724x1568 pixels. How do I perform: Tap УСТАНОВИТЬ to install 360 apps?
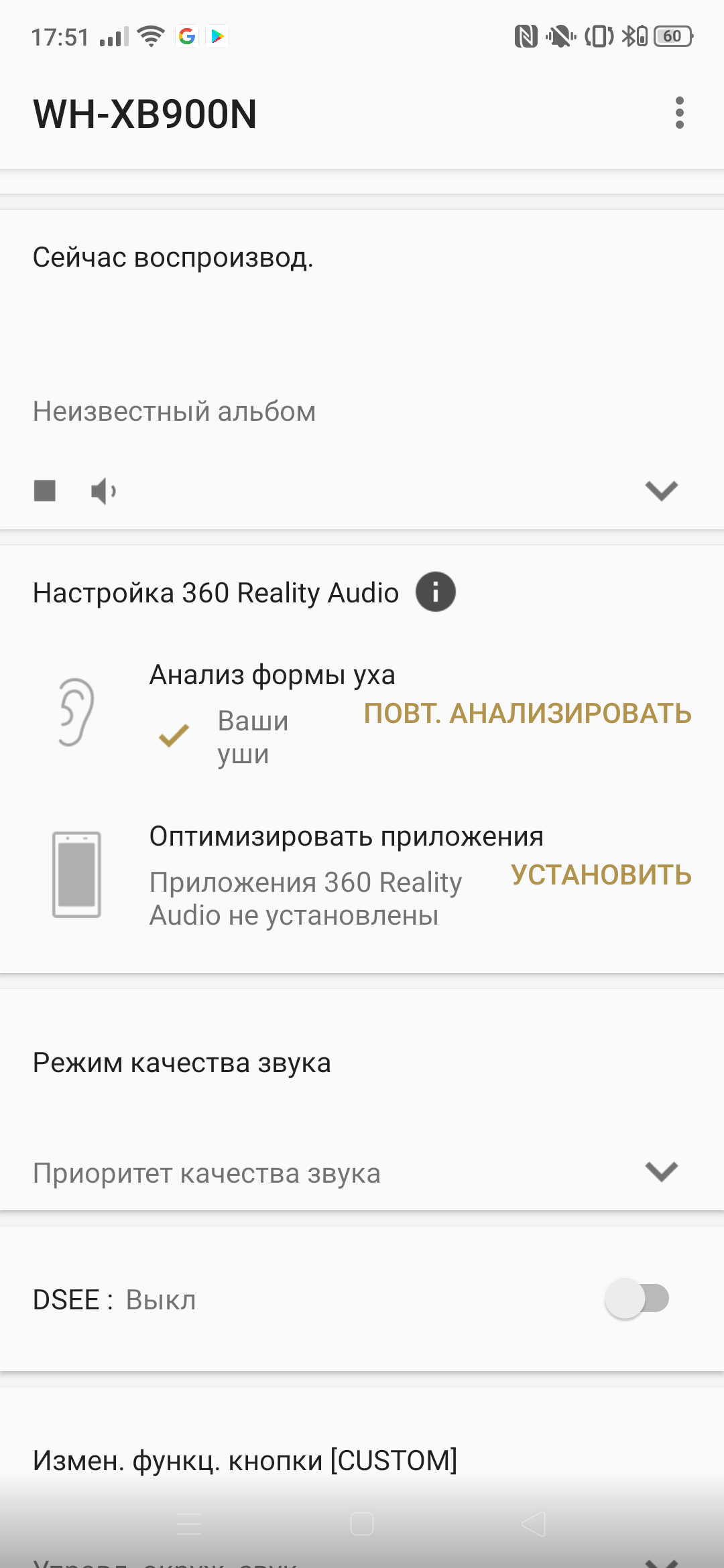(601, 875)
